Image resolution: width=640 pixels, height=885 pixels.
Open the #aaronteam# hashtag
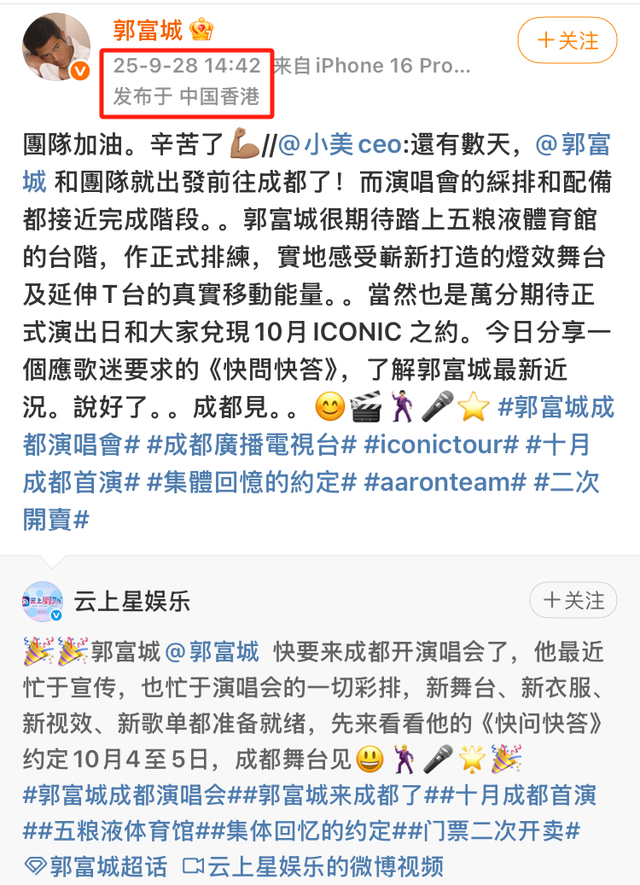(x=446, y=482)
